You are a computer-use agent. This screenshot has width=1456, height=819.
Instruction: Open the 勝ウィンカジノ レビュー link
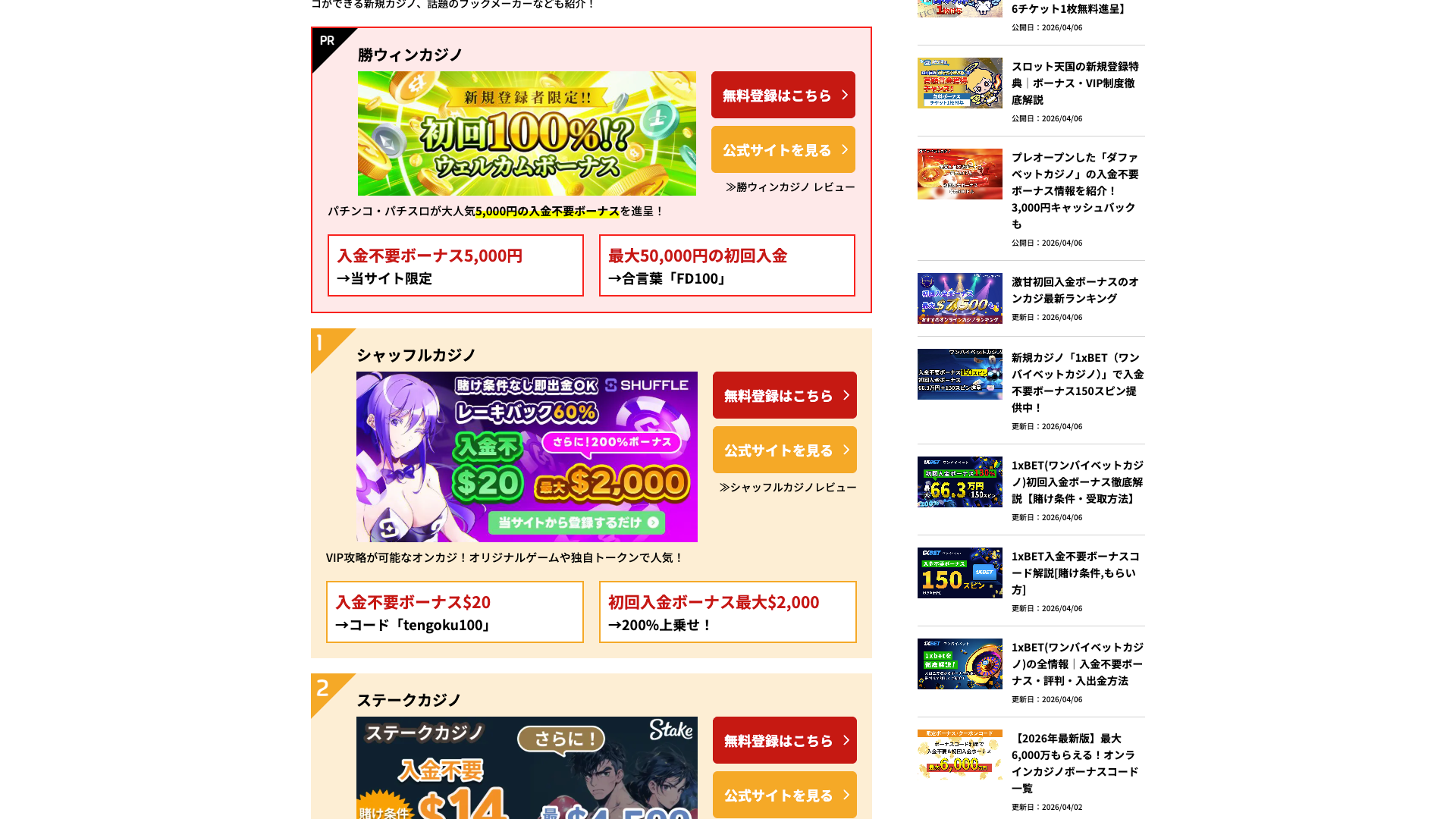tap(790, 187)
